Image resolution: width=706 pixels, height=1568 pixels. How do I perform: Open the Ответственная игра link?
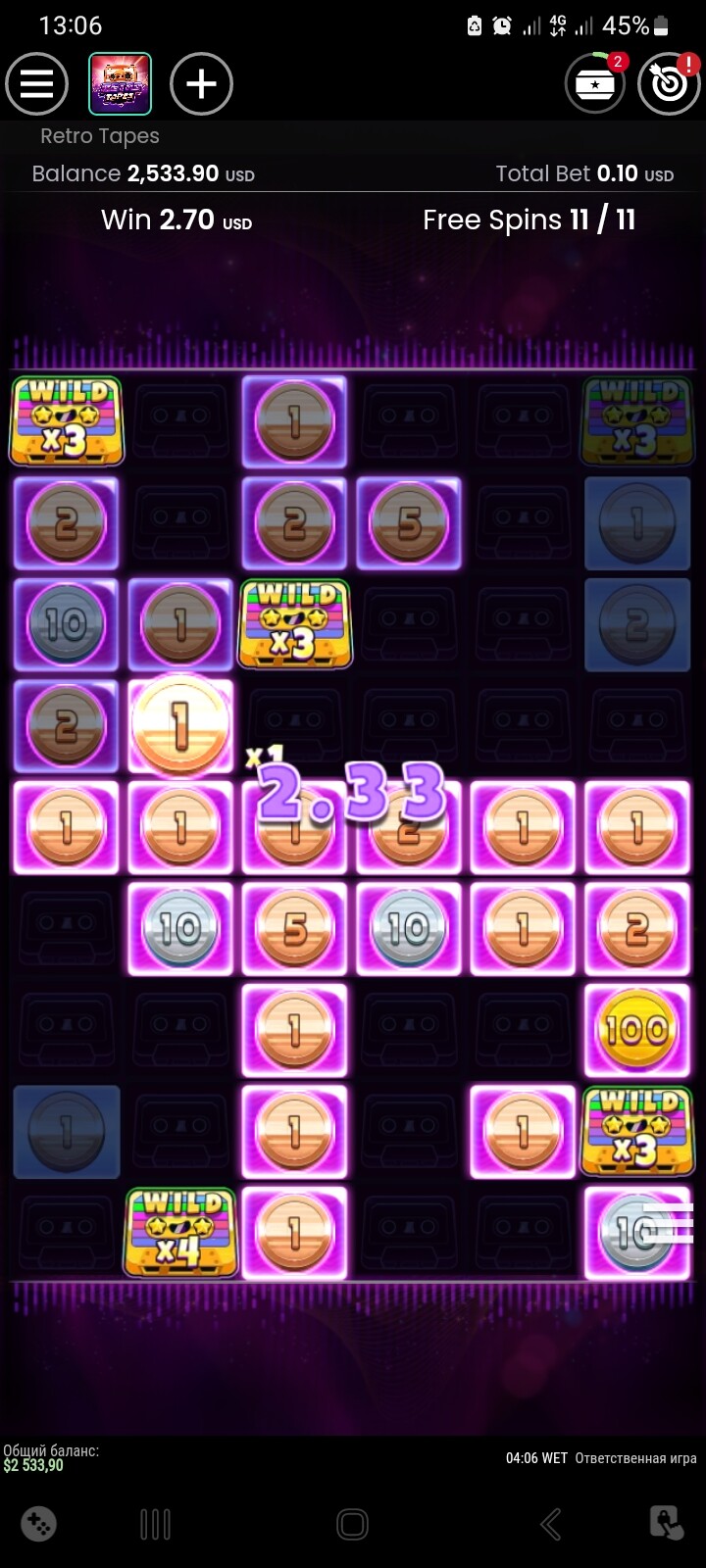click(635, 1458)
